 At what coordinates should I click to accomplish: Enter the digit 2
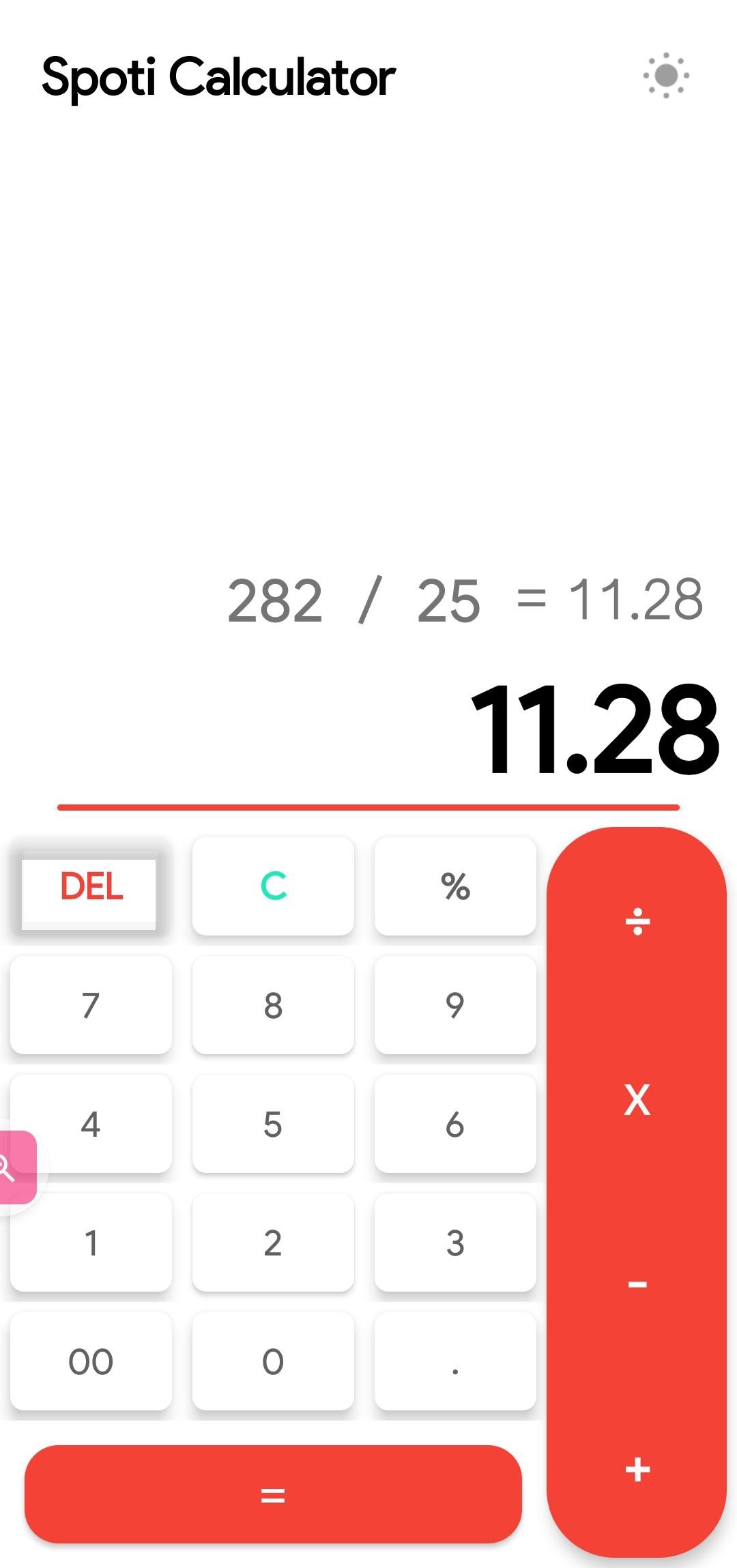tap(273, 1243)
